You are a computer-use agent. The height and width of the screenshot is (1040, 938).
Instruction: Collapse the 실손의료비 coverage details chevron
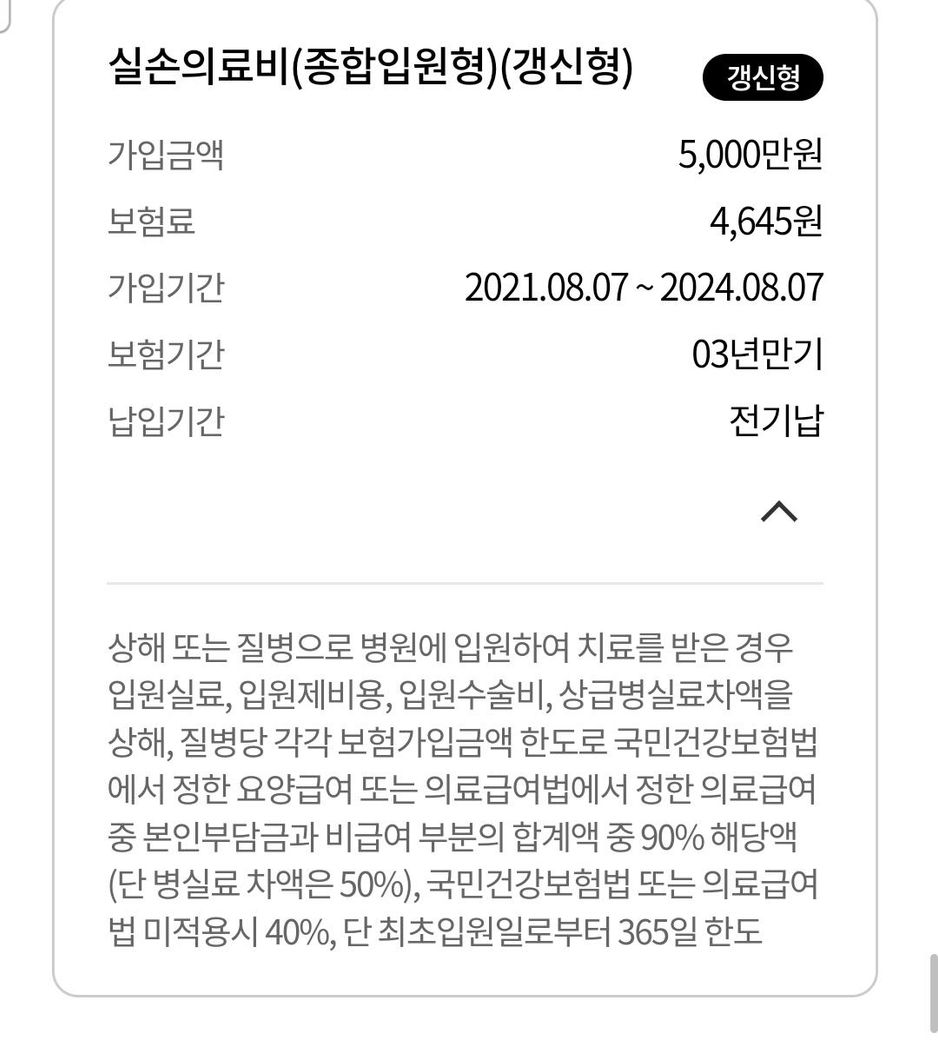pyautogui.click(x=779, y=512)
